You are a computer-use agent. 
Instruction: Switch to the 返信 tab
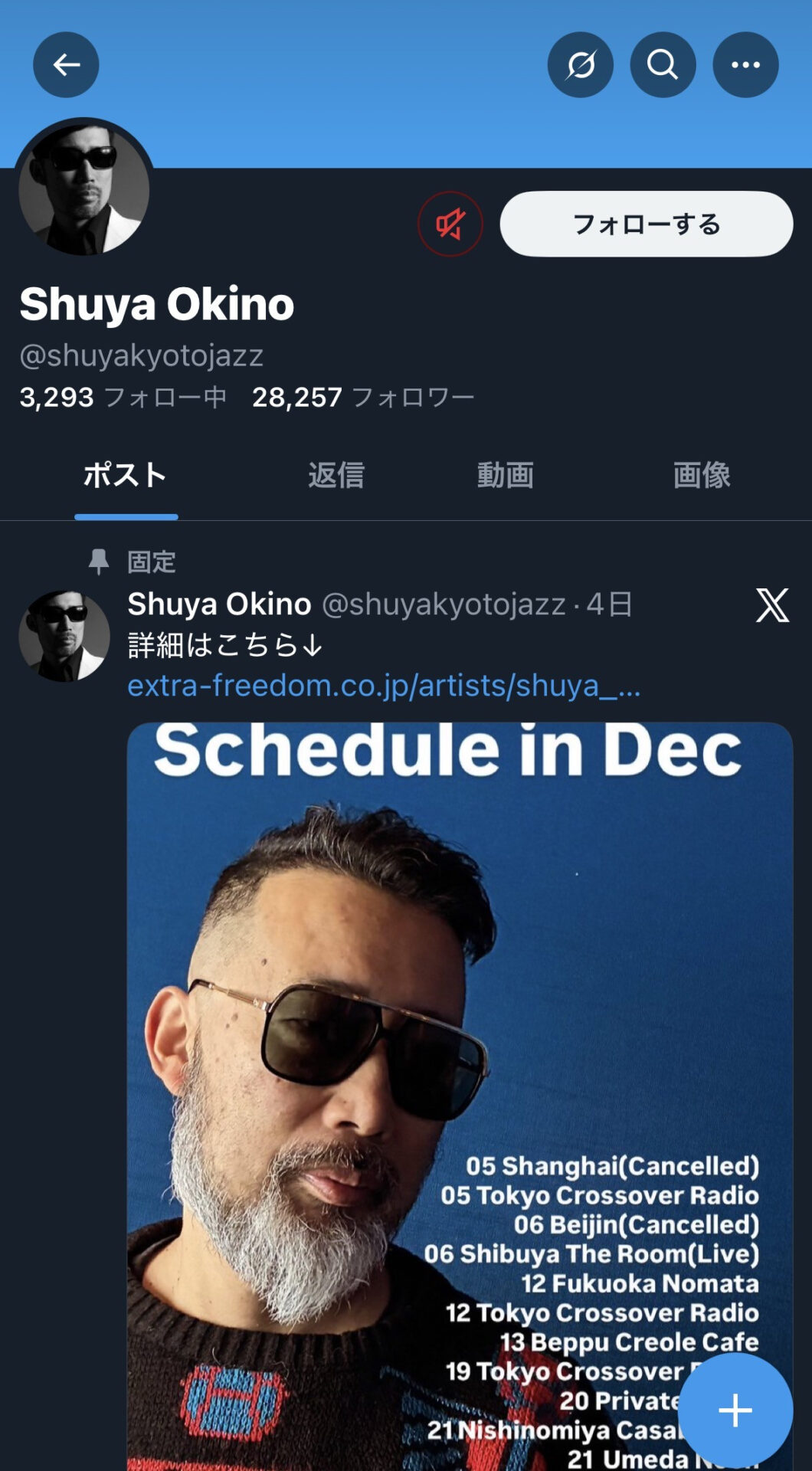point(336,475)
